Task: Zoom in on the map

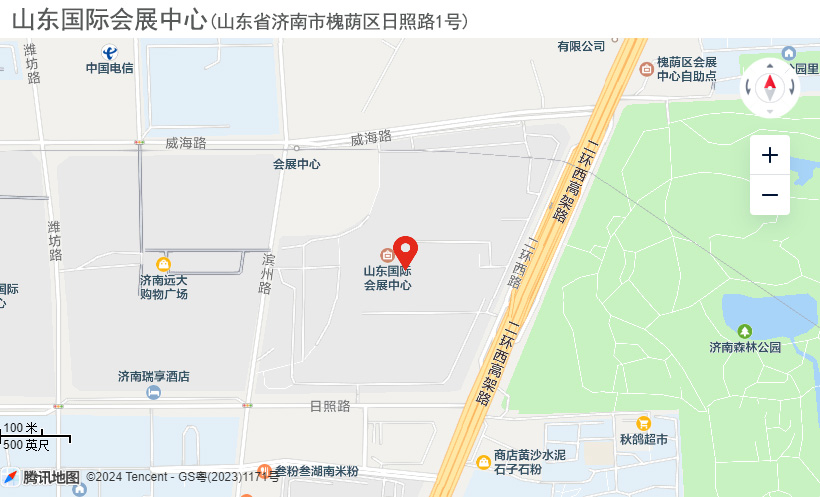Action: 770,155
